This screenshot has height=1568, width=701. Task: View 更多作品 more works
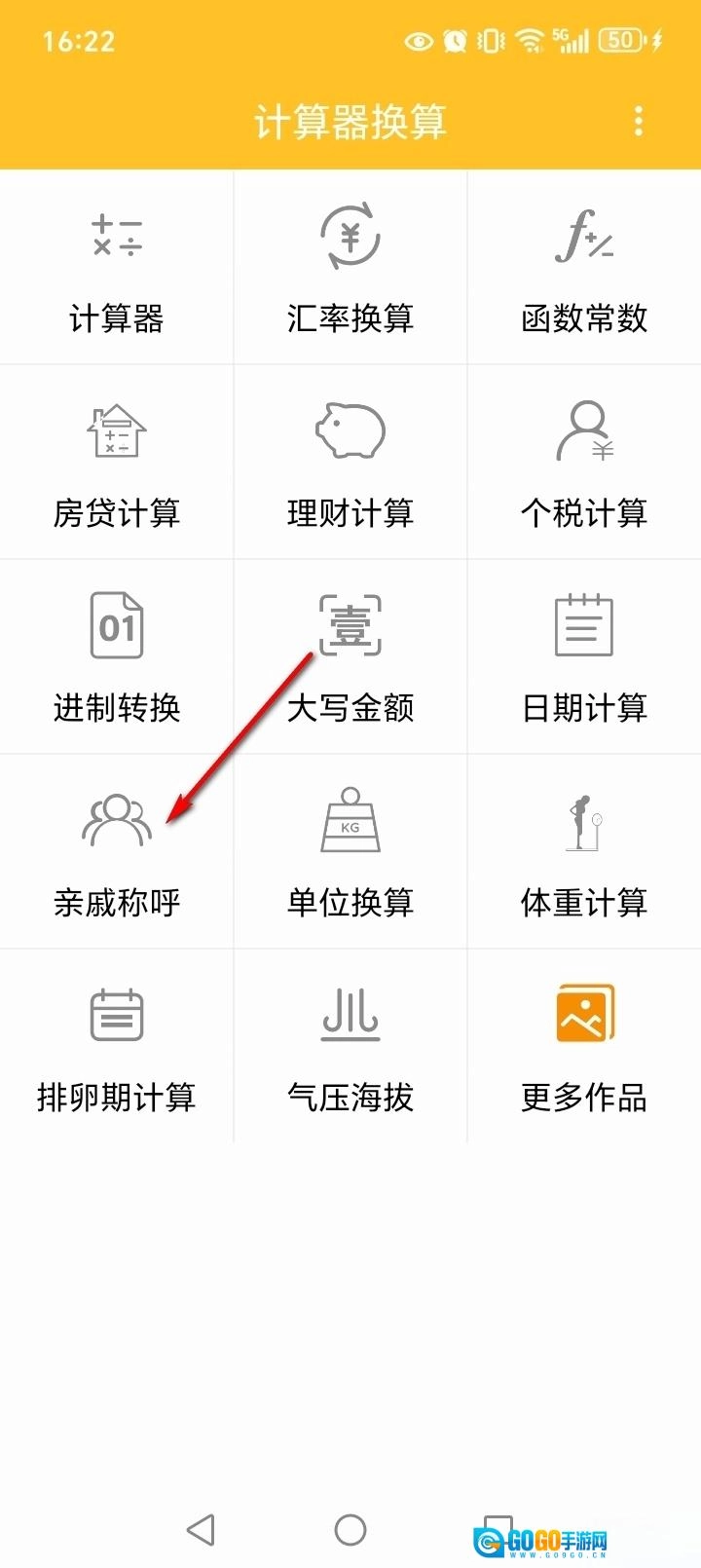point(584,1047)
